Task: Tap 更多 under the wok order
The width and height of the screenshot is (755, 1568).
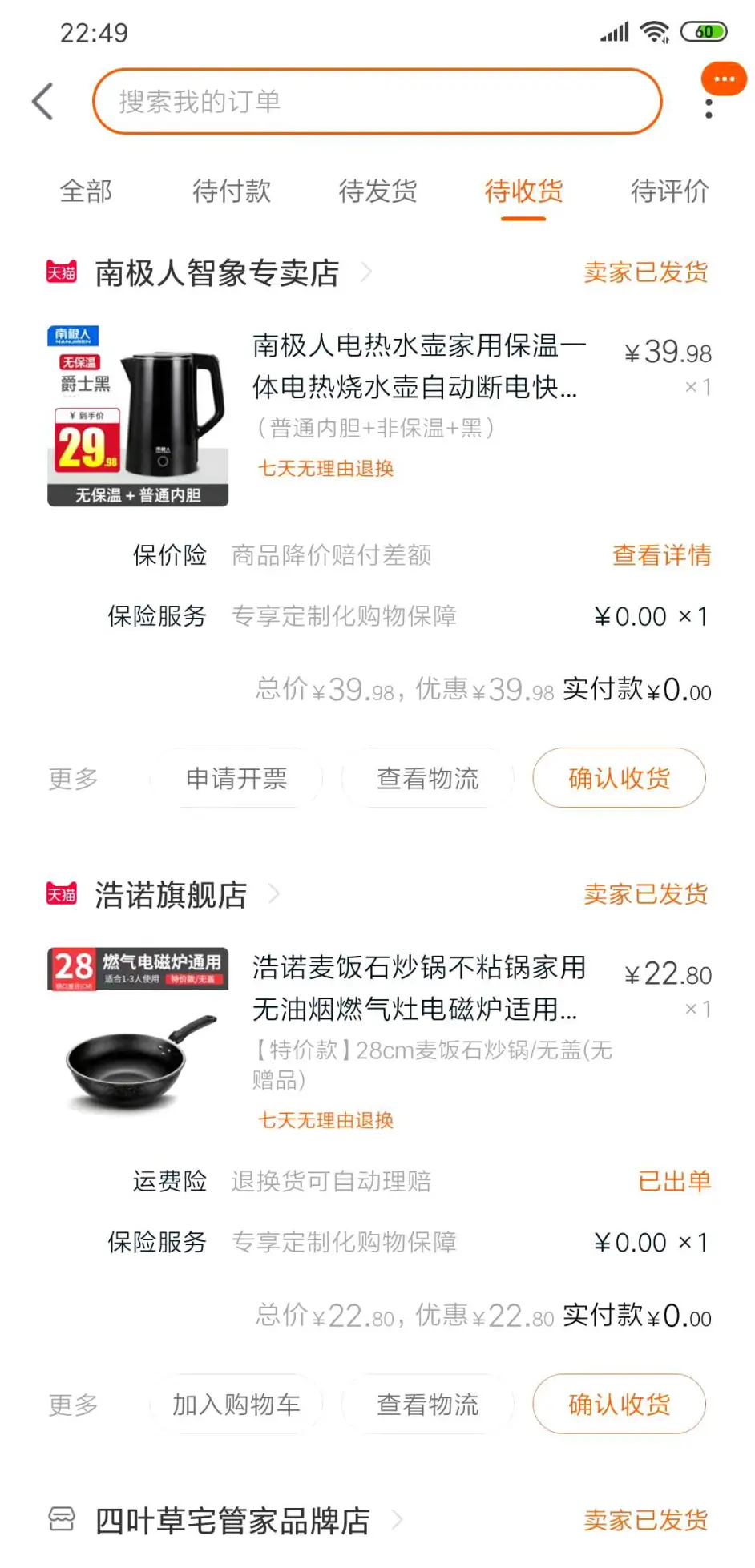Action: click(74, 1404)
